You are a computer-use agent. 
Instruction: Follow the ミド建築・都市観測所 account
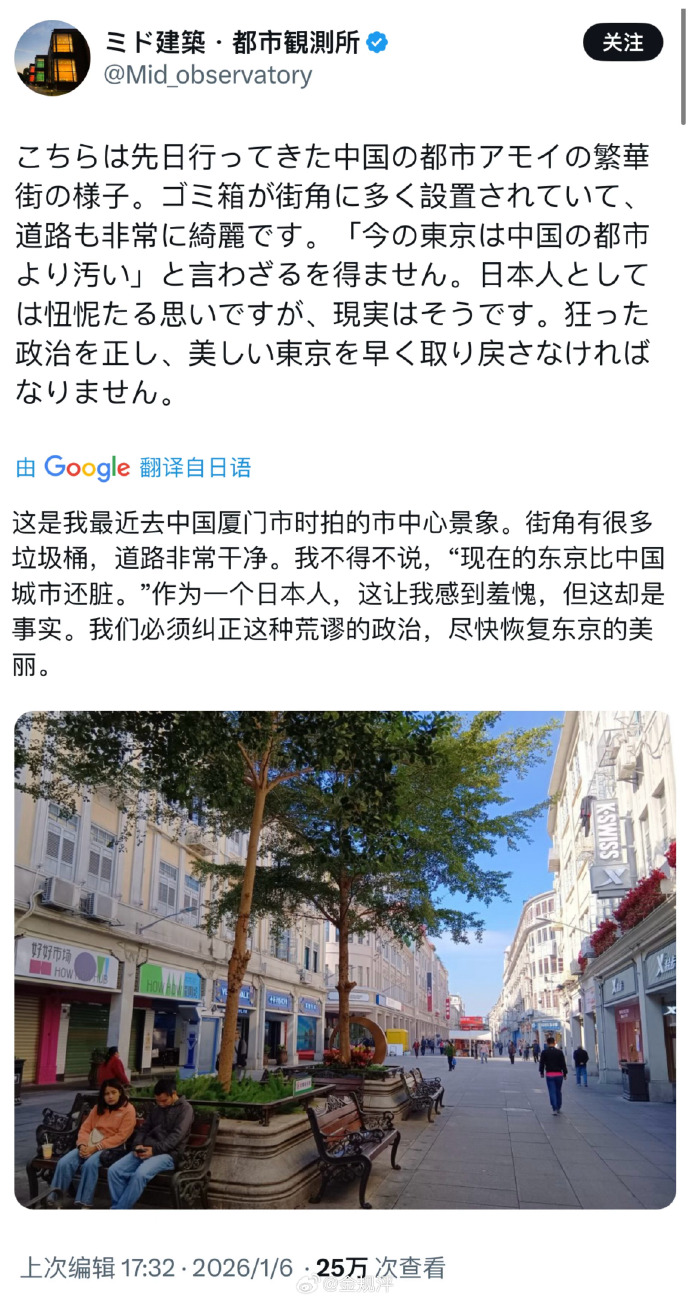623,42
